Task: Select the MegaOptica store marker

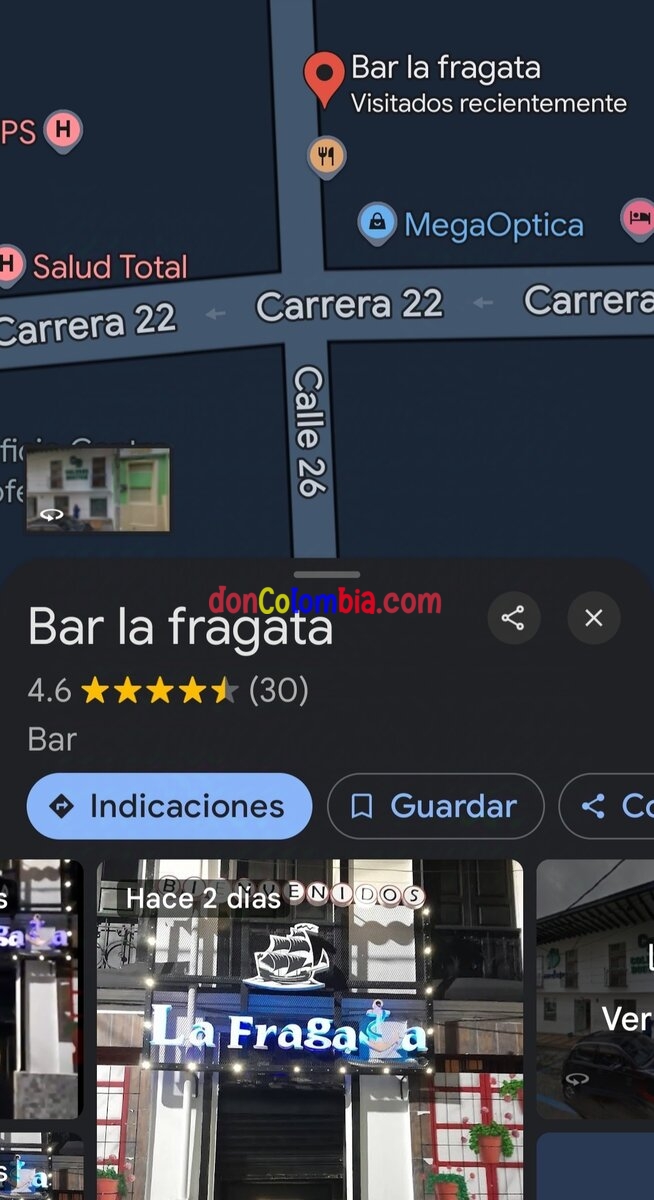Action: coord(377,223)
